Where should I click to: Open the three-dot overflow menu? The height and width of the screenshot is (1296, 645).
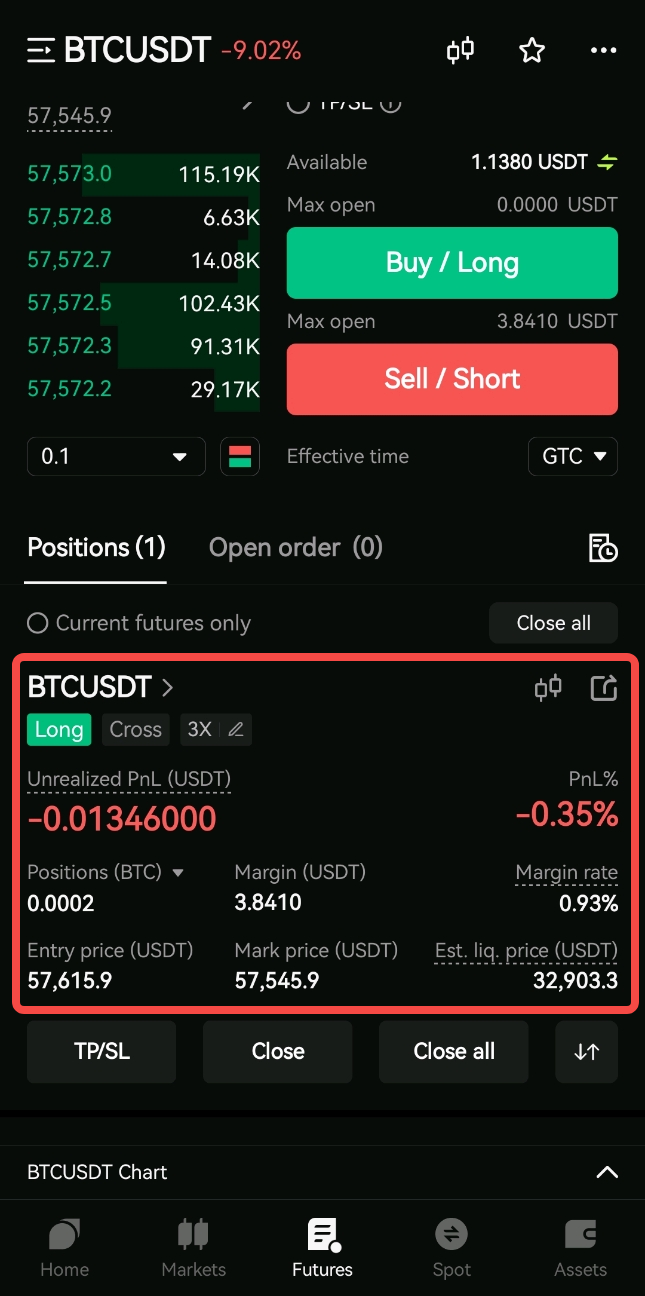604,50
